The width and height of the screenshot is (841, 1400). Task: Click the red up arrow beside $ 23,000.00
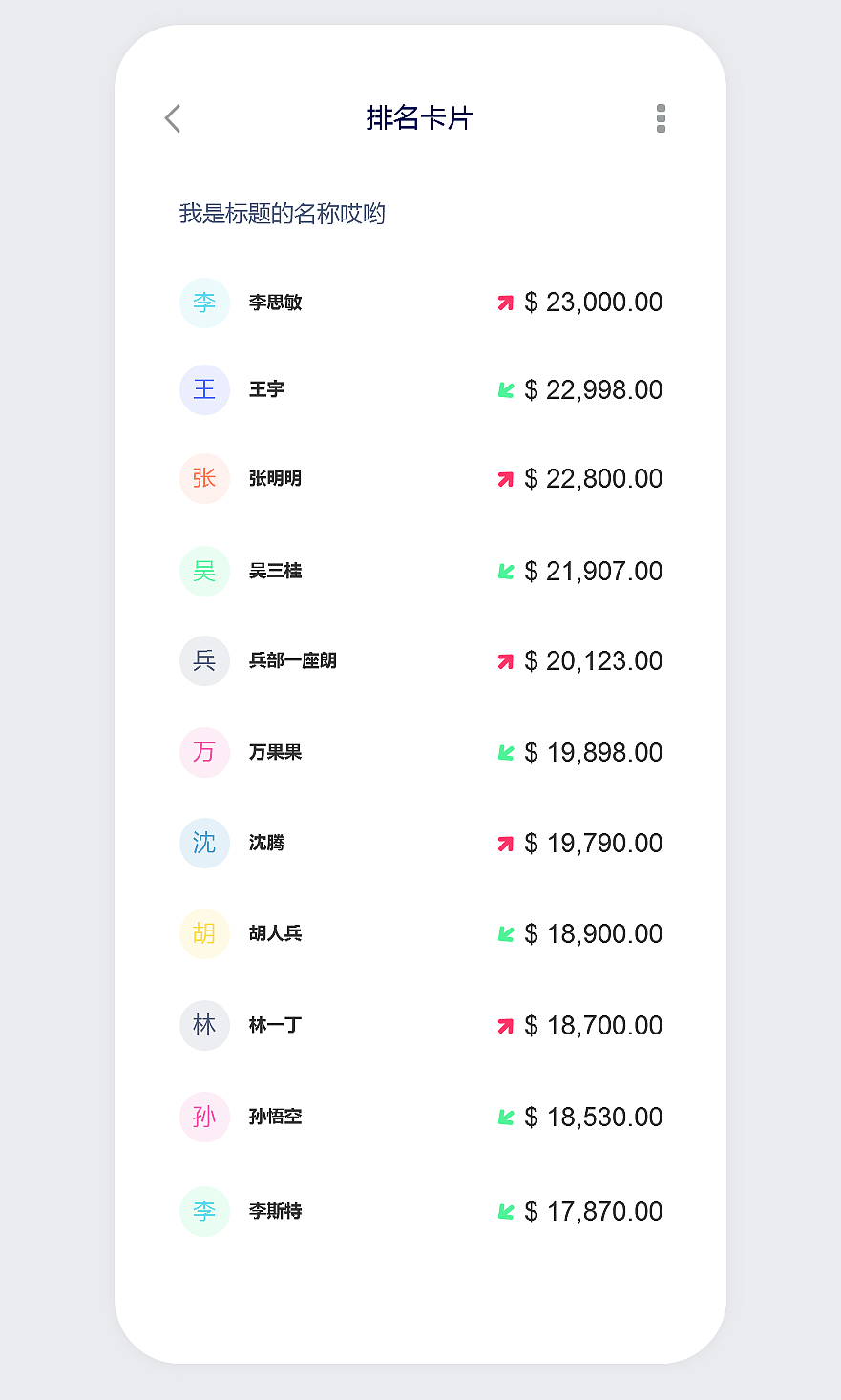505,302
